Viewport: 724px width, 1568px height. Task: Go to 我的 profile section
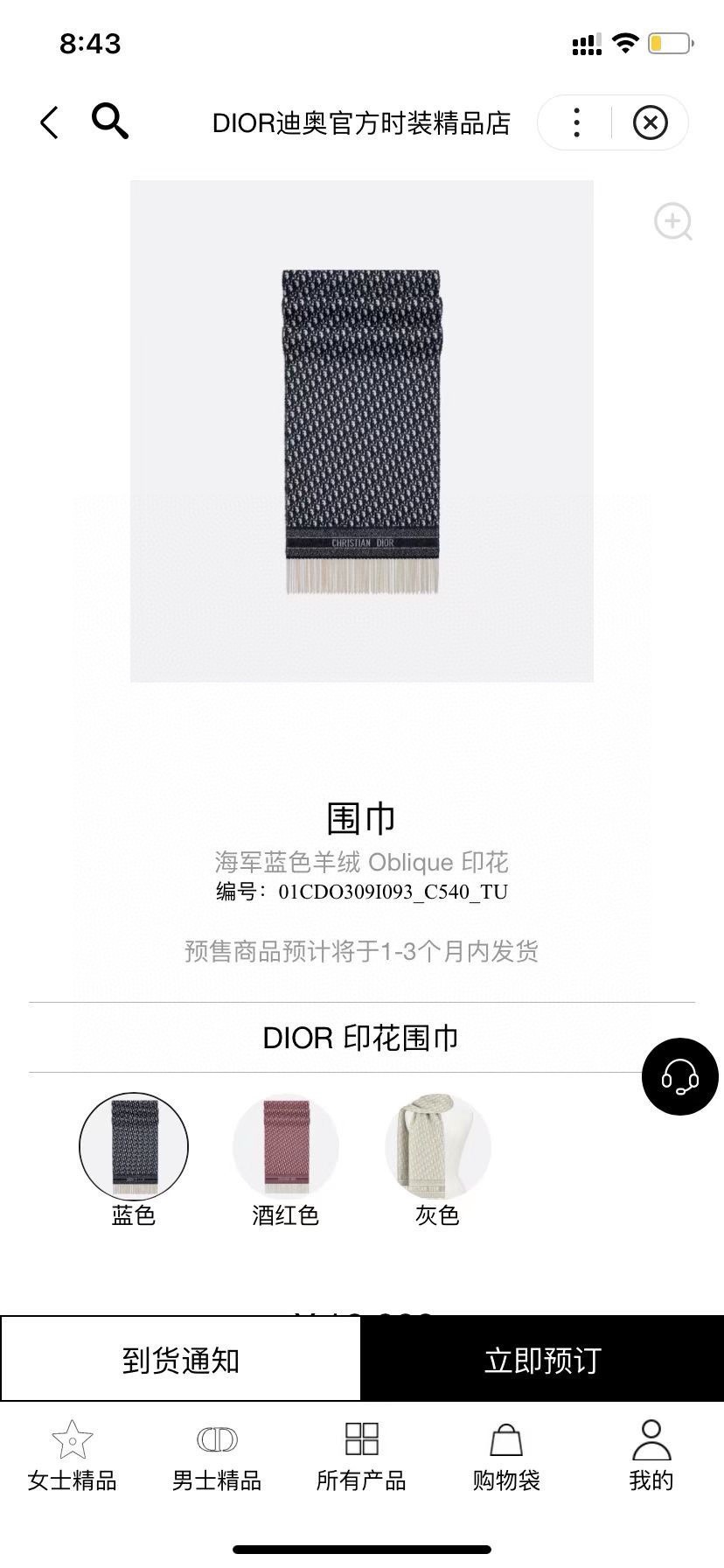pyautogui.click(x=651, y=1452)
